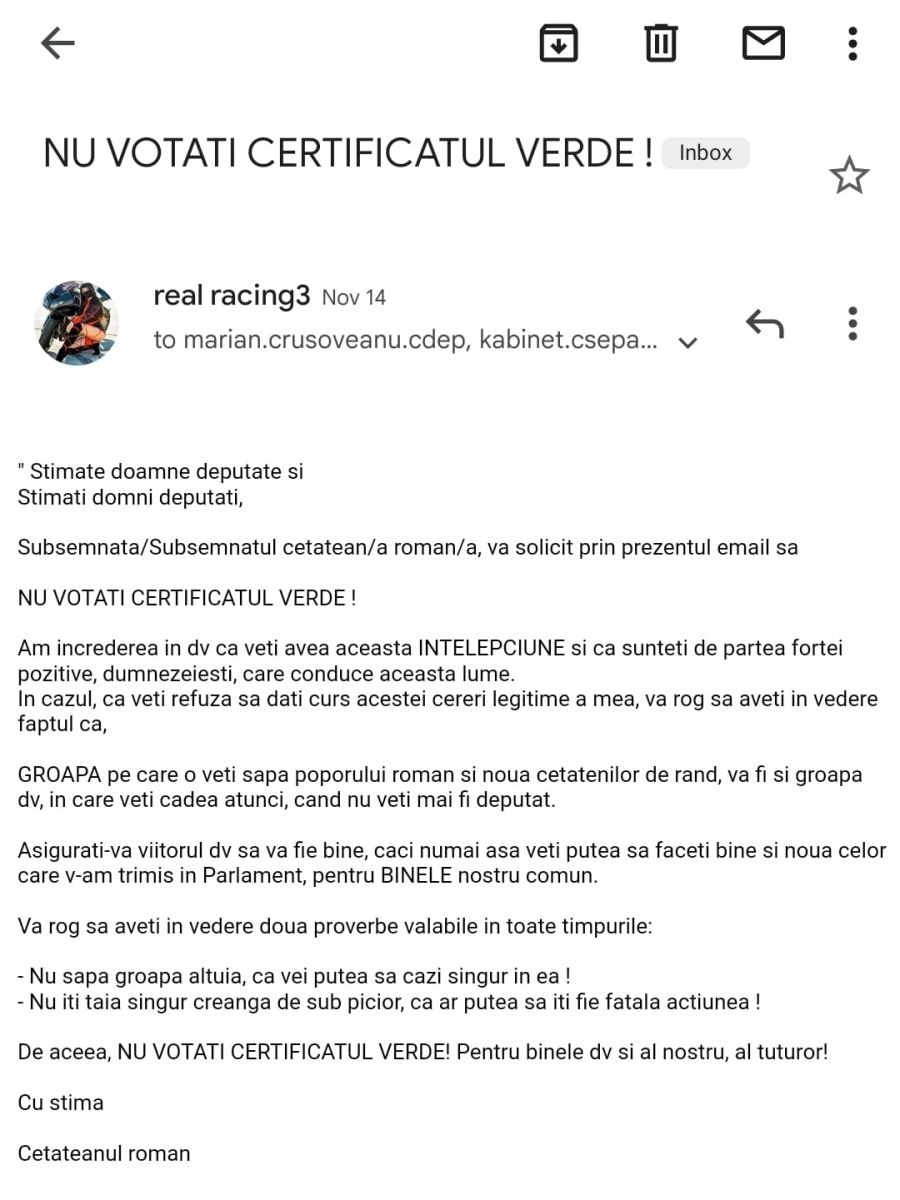Open the top overflow menu
Viewport: 900px width, 1200px height.
click(852, 43)
